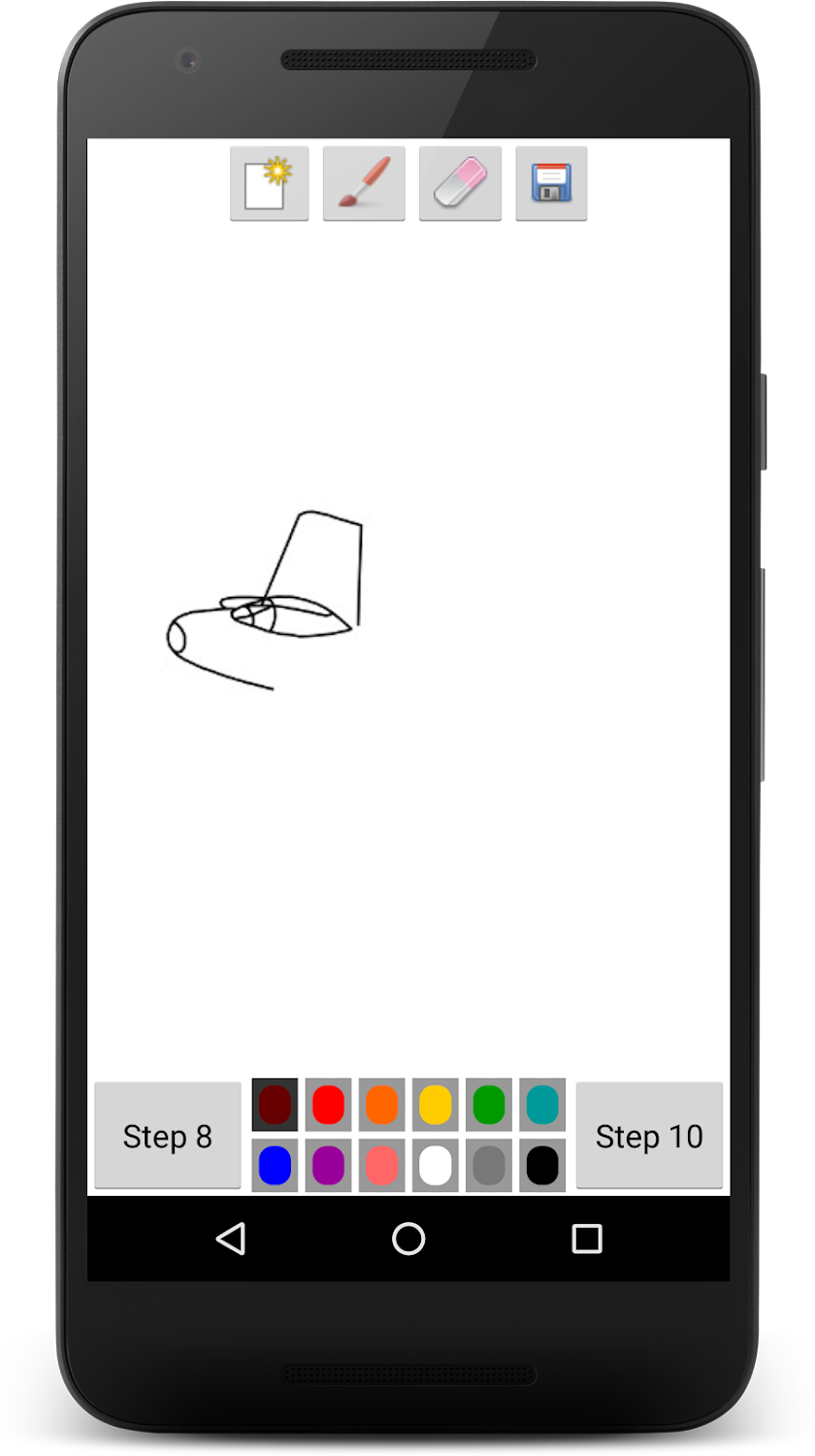
Task: Advance to Step 10
Action: point(649,1136)
